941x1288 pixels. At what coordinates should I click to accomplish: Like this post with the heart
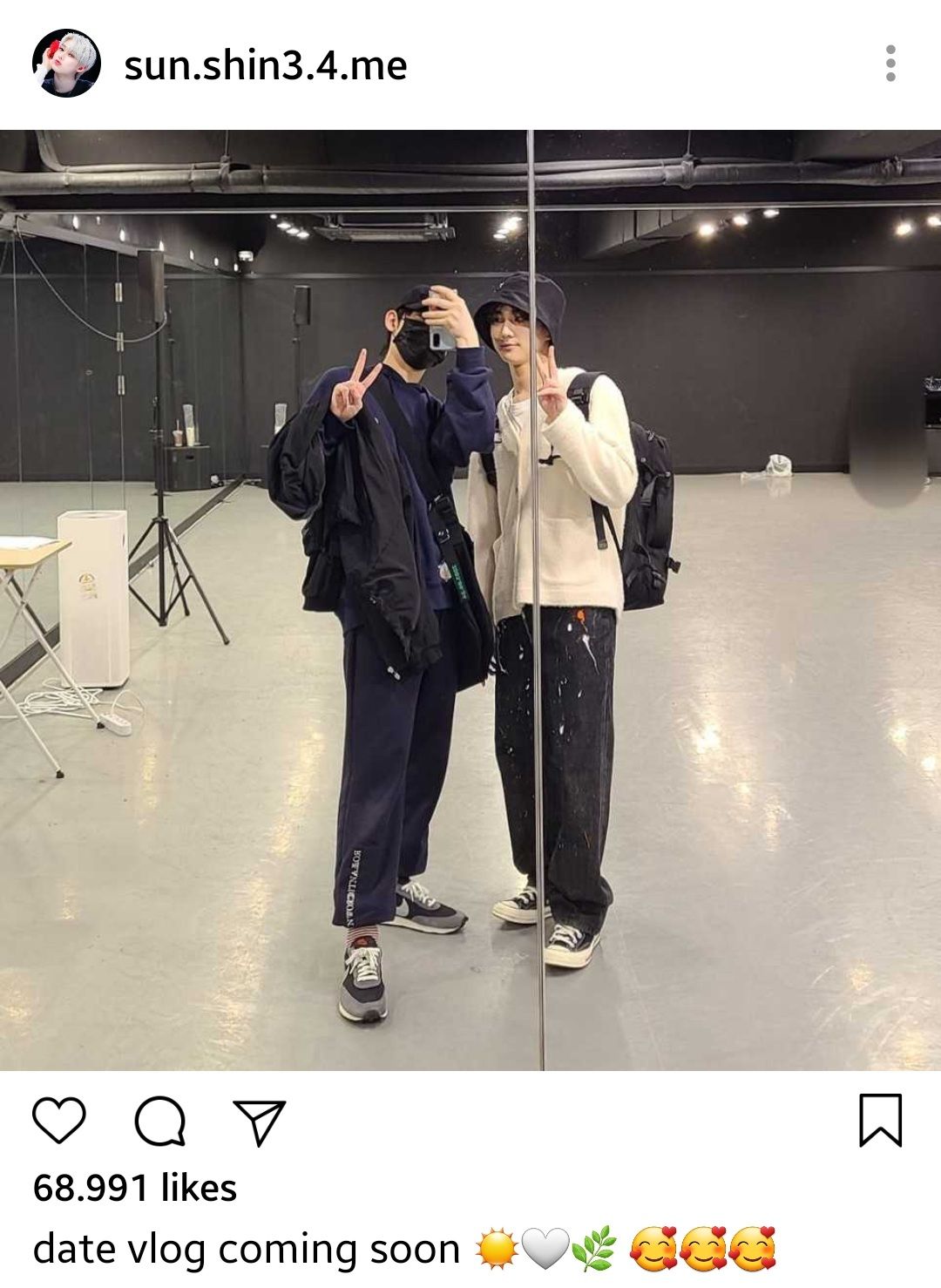(59, 1120)
